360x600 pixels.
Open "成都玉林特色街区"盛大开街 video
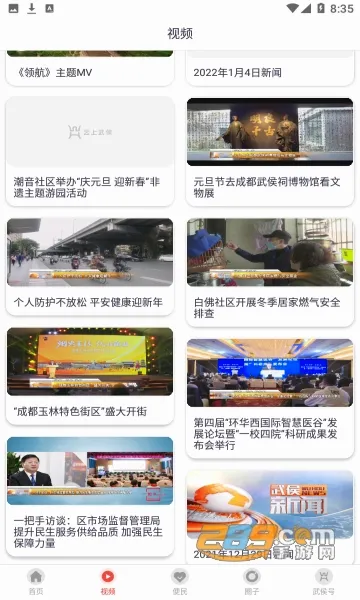point(90,376)
